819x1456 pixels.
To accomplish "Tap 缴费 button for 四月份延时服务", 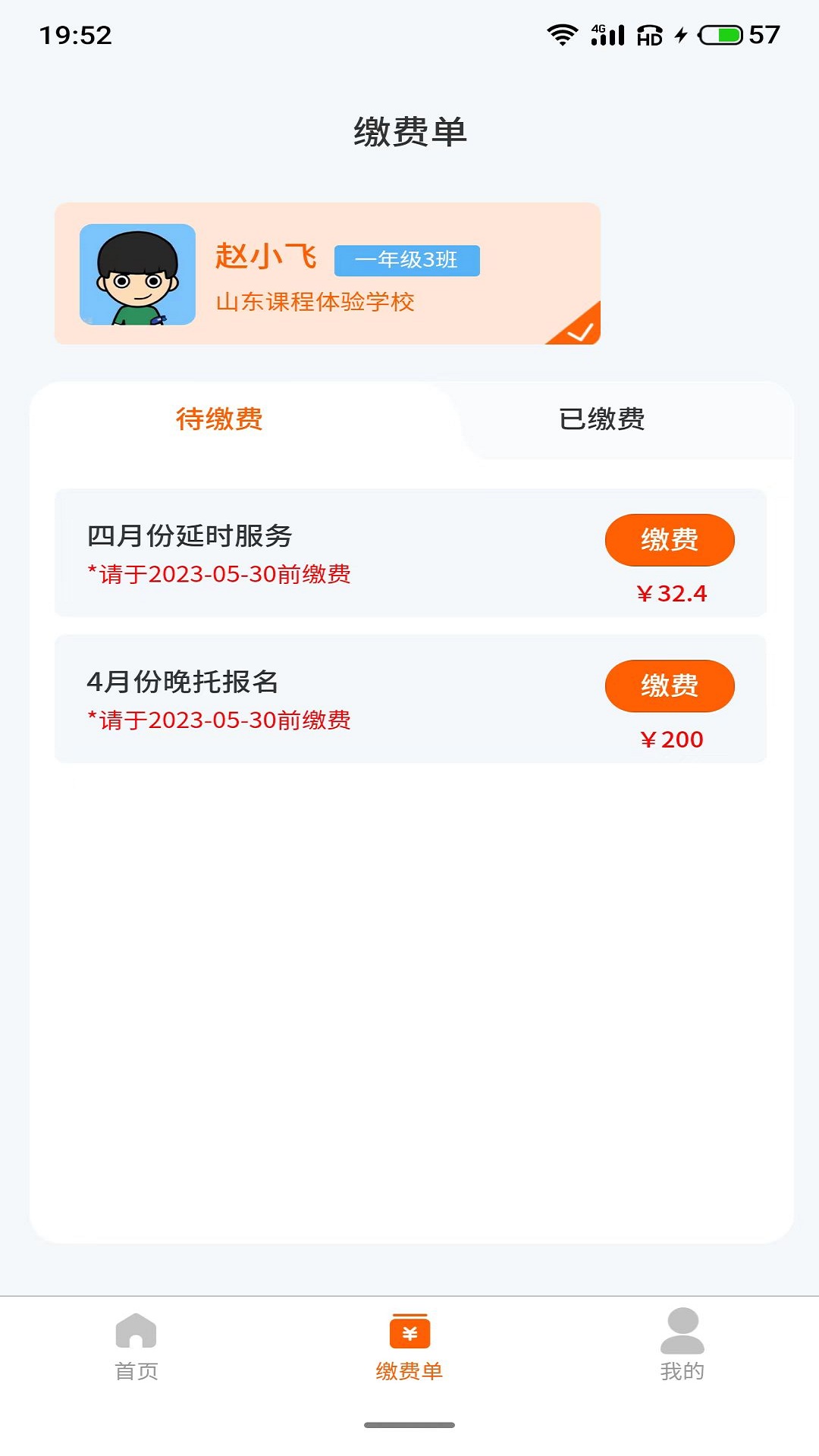I will tap(670, 540).
